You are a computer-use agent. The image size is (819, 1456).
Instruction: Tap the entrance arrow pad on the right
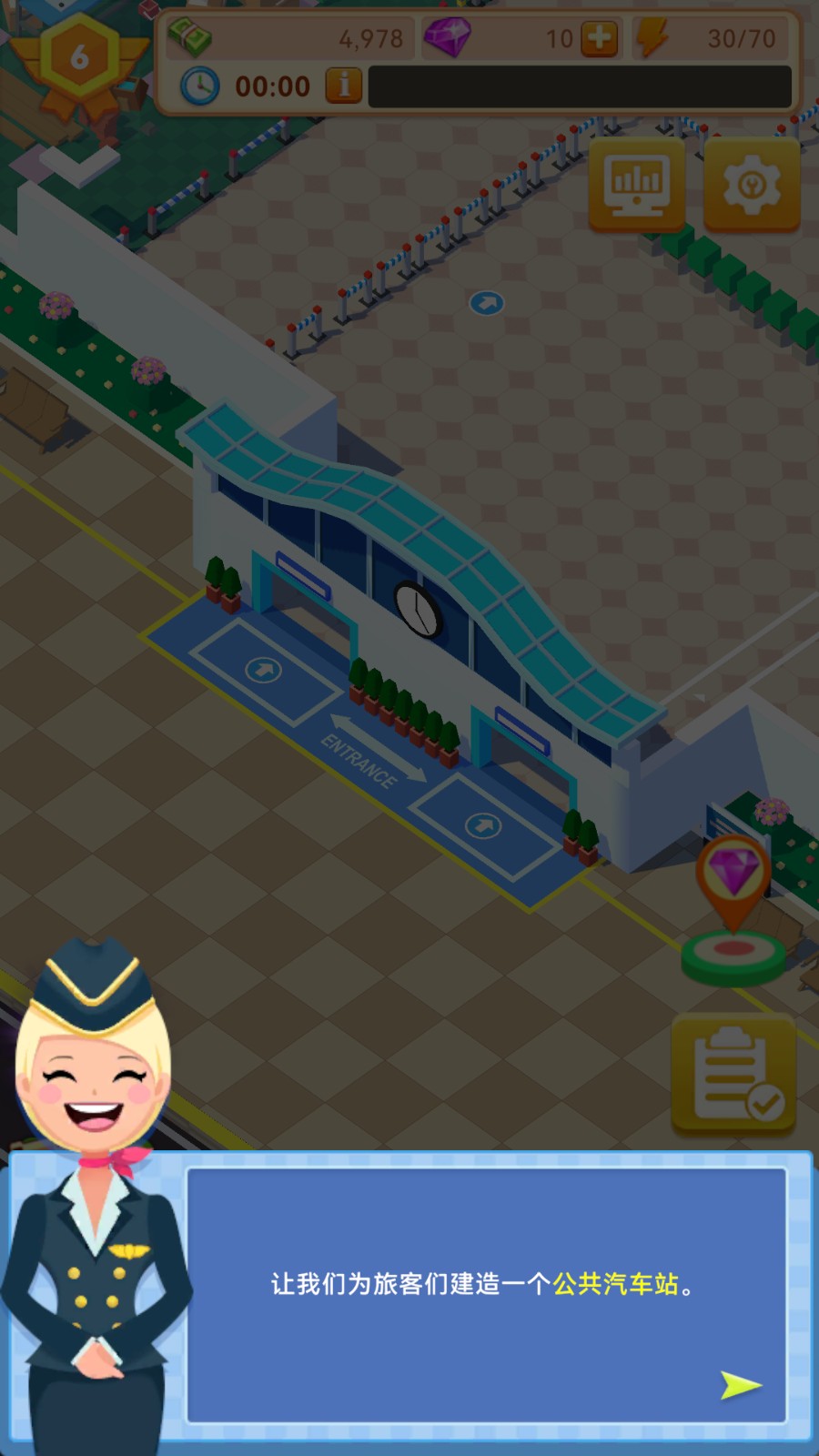point(481,828)
